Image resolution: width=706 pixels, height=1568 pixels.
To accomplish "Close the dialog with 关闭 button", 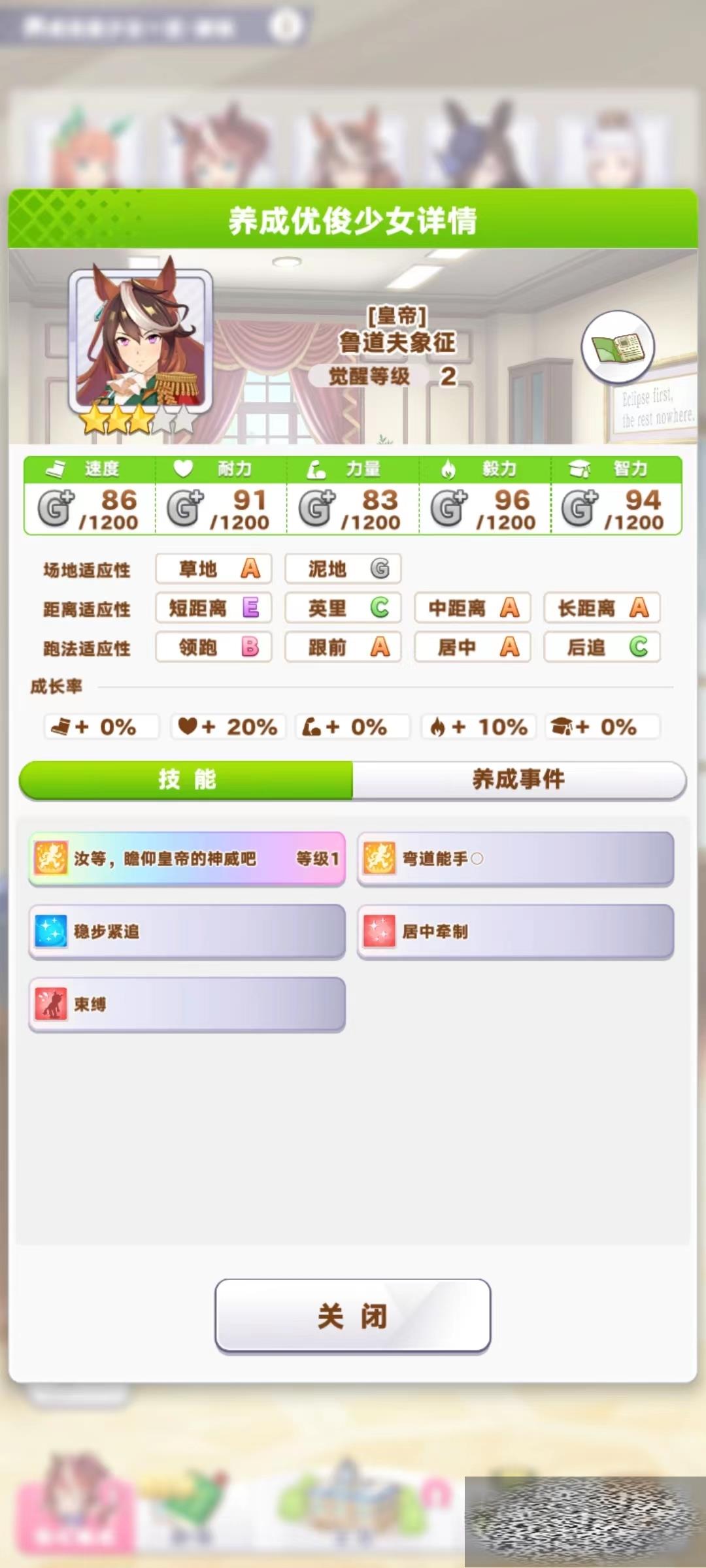I will tap(352, 1315).
